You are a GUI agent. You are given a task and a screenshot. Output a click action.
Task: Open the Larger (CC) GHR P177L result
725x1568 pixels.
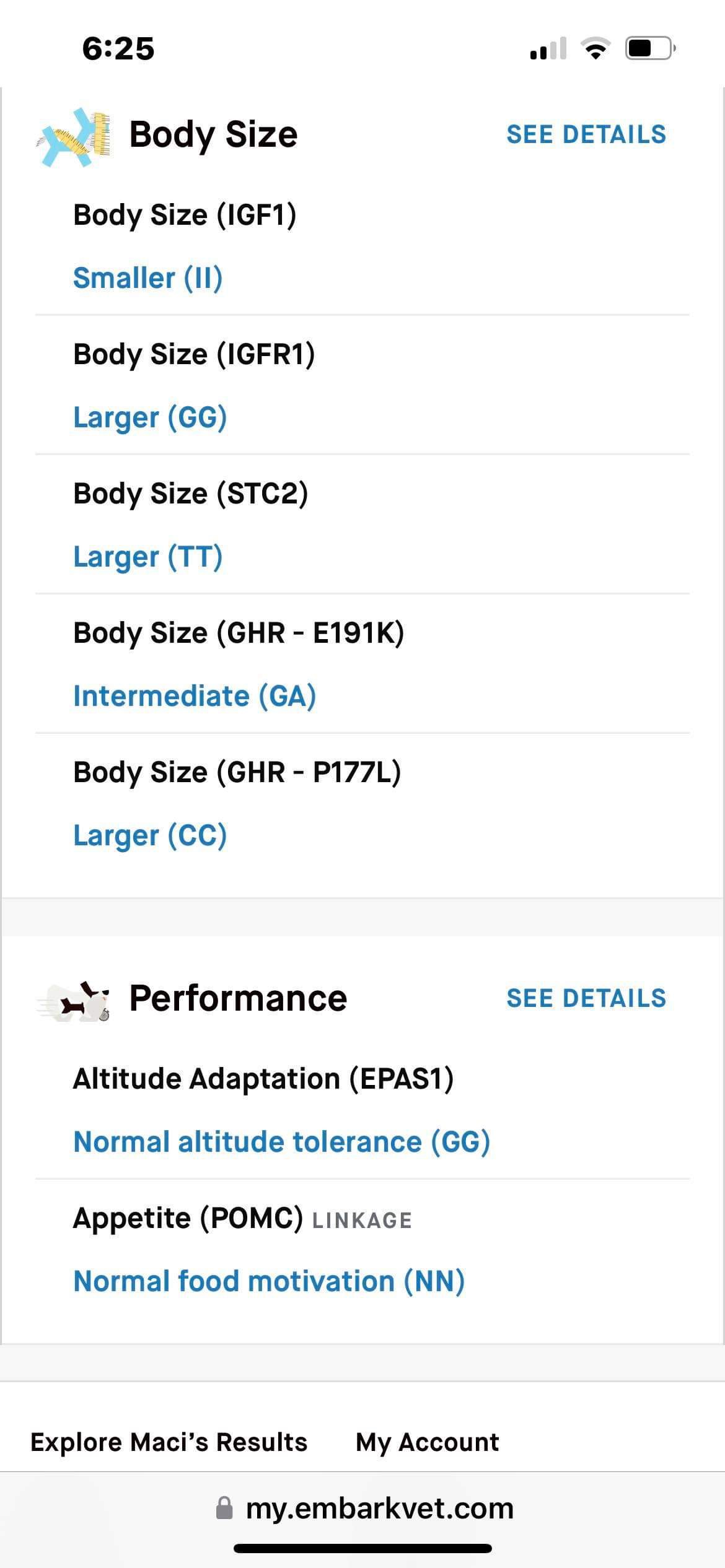150,835
